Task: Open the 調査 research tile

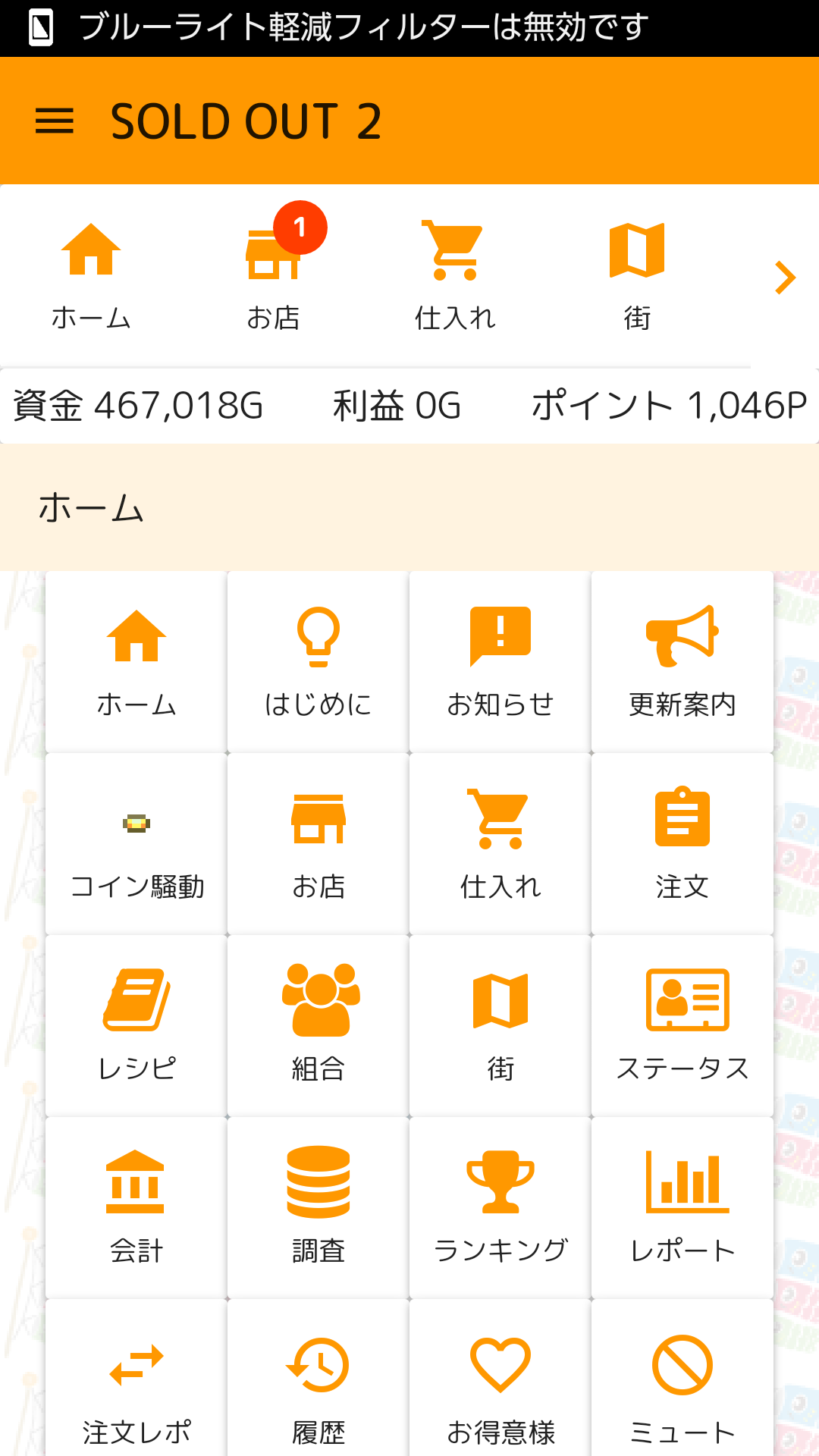Action: [318, 1208]
